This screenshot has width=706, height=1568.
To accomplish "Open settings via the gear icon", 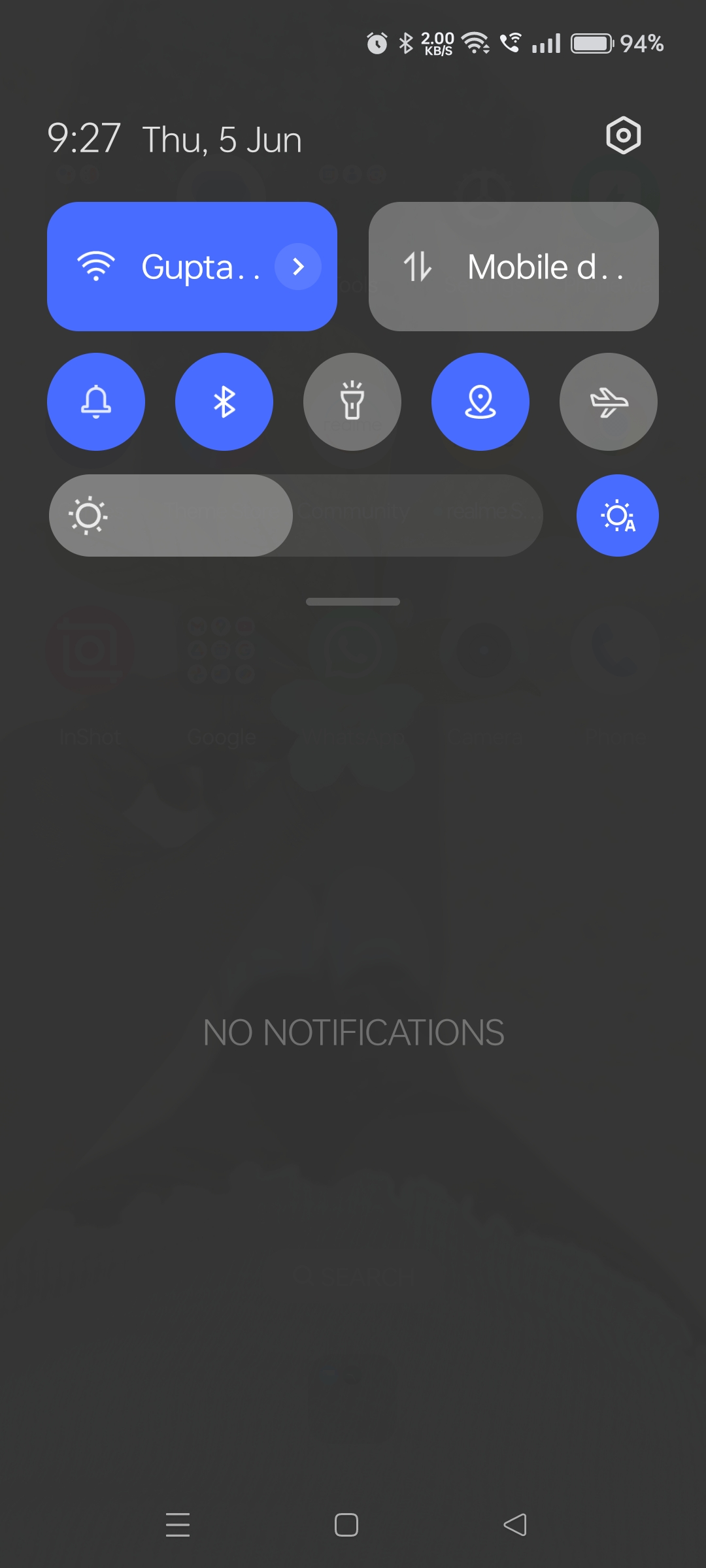I will point(623,136).
